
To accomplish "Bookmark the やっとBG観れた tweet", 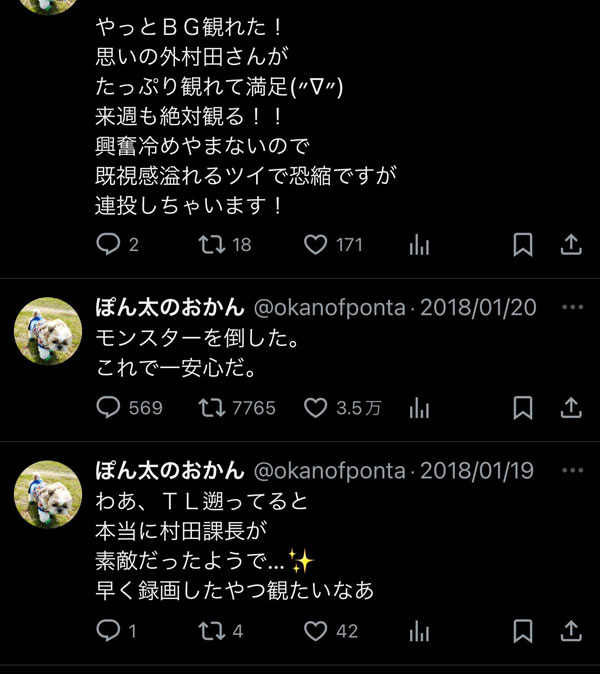I will pyautogui.click(x=522, y=245).
